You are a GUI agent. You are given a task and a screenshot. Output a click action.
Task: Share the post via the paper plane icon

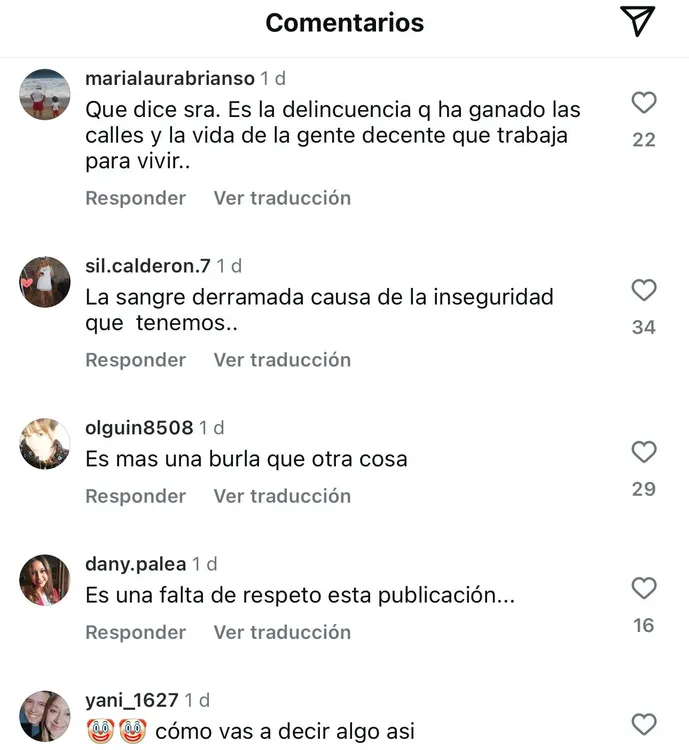[x=637, y=21]
